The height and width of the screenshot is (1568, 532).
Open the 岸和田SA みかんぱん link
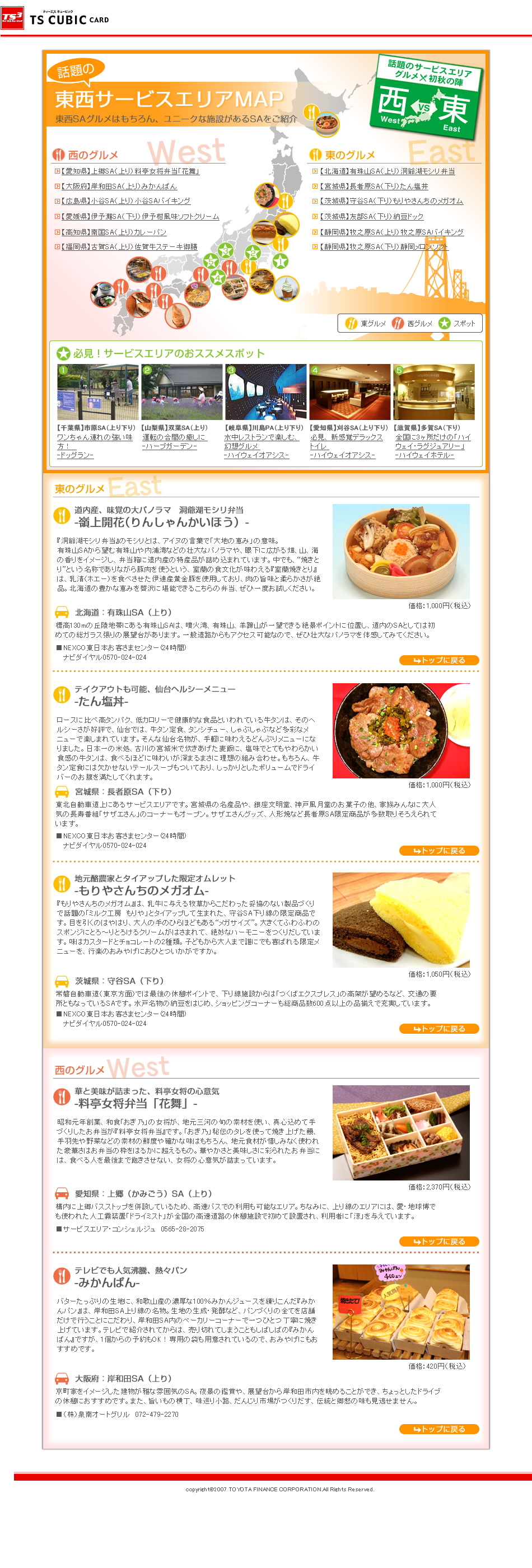[119, 186]
